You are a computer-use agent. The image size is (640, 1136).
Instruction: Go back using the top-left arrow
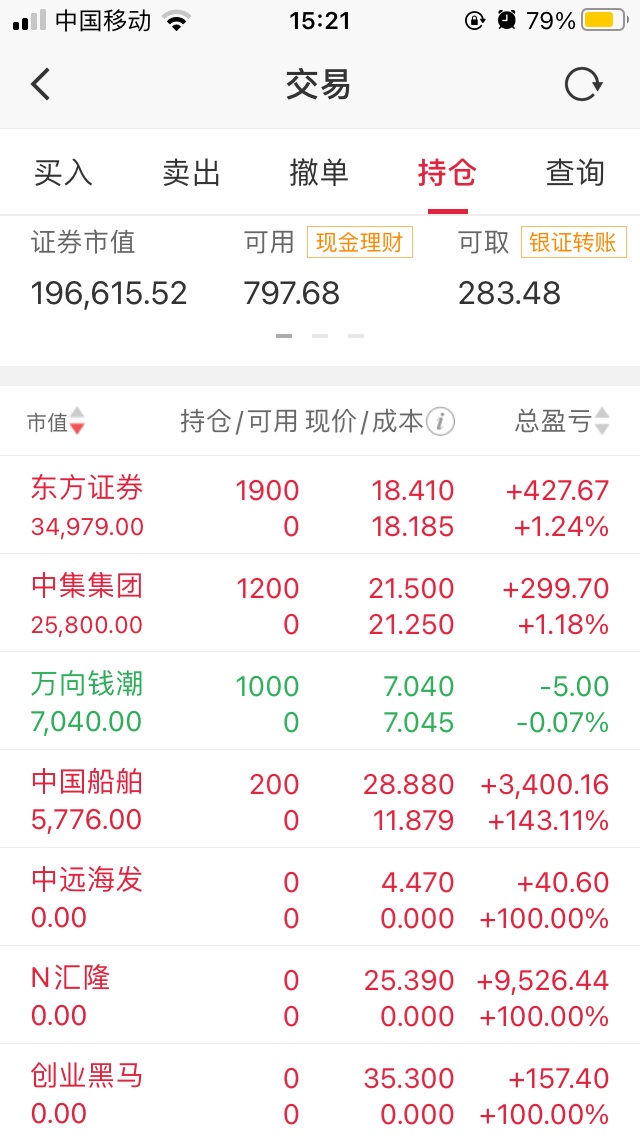[41, 85]
